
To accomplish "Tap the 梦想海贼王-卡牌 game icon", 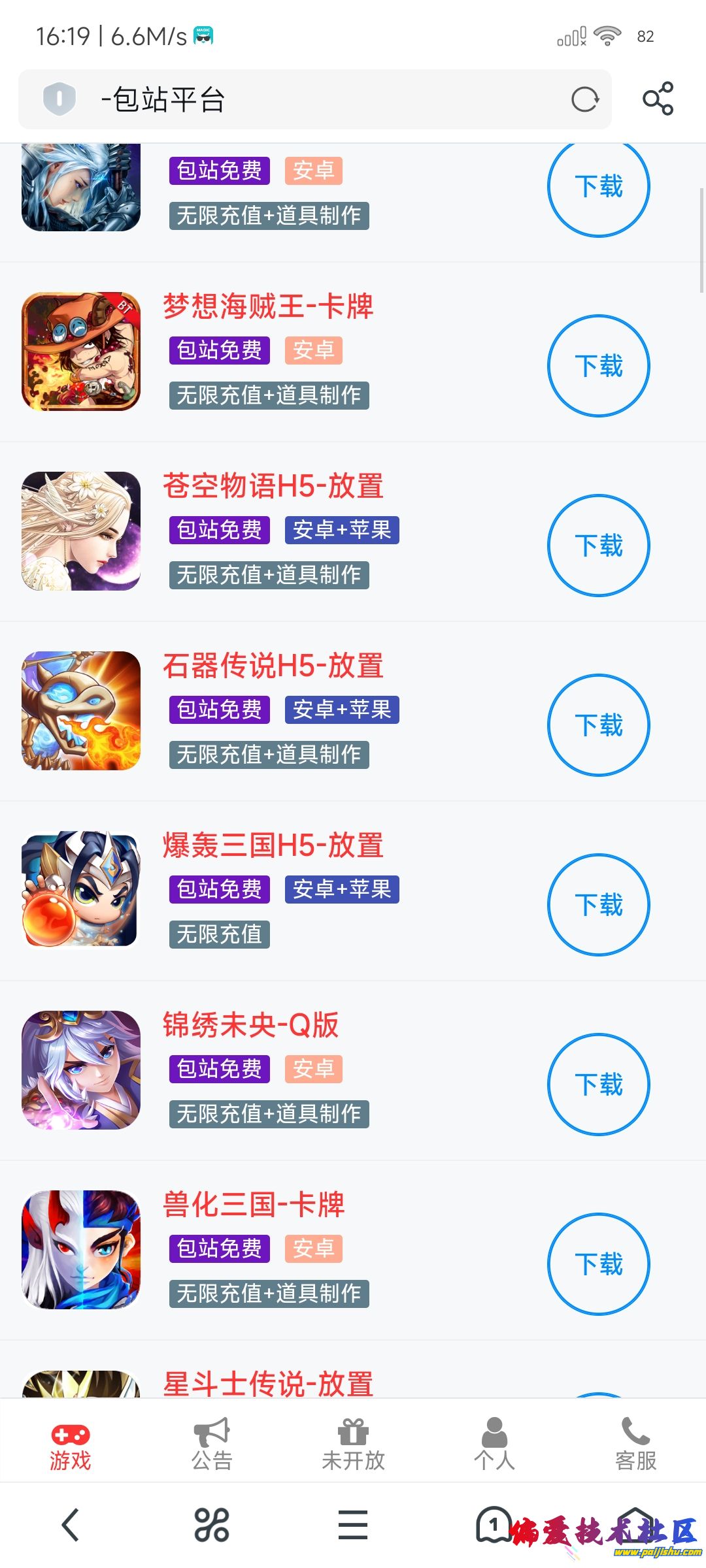I will [81, 351].
